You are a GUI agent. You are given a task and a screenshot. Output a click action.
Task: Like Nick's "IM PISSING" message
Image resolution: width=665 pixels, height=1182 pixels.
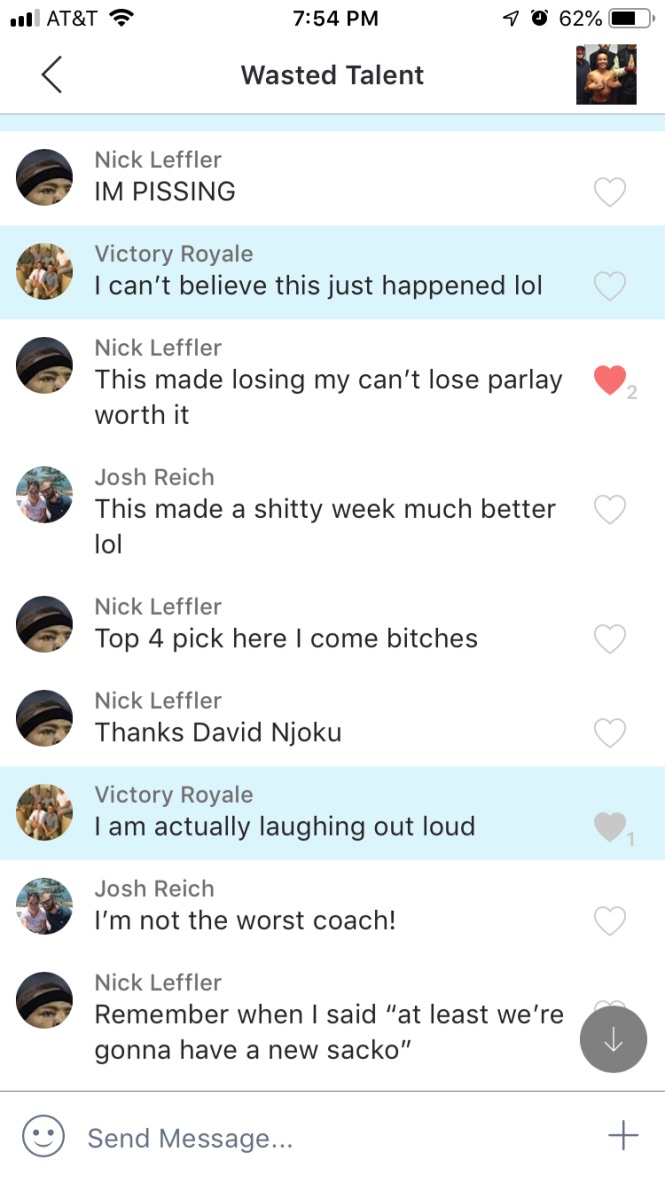[x=610, y=192]
